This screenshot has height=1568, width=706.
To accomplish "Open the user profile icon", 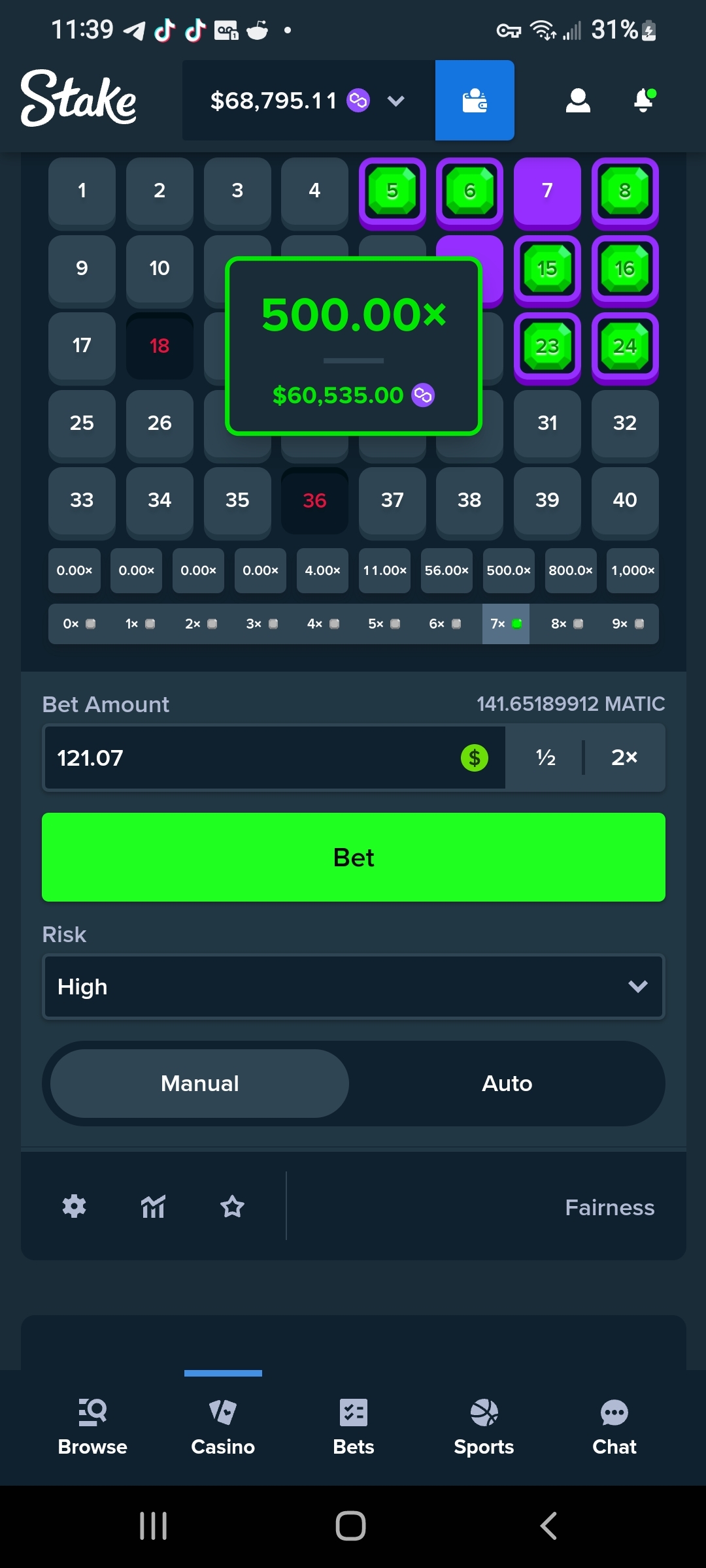I will (x=578, y=101).
